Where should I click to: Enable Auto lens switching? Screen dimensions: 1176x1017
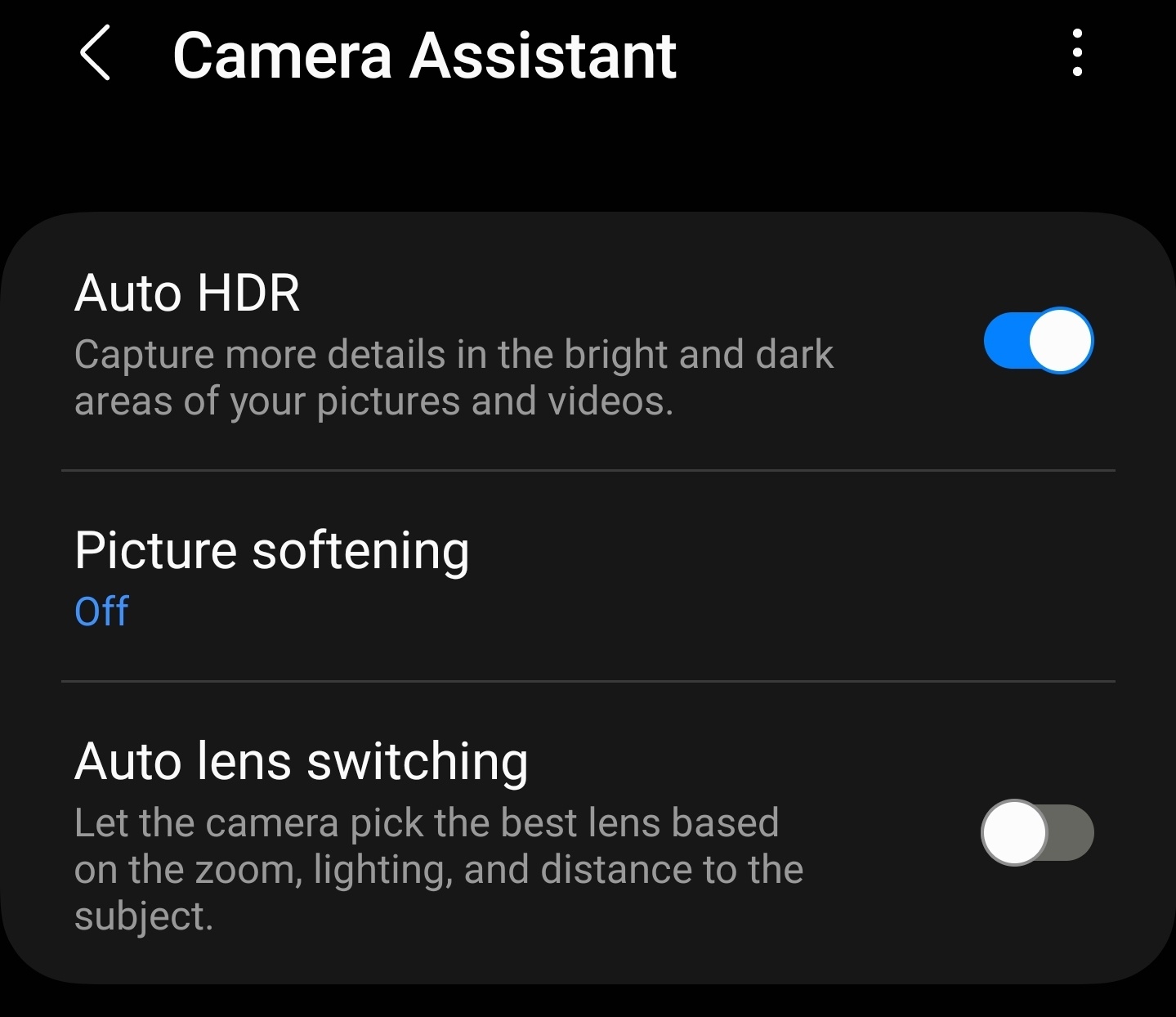coord(1037,832)
